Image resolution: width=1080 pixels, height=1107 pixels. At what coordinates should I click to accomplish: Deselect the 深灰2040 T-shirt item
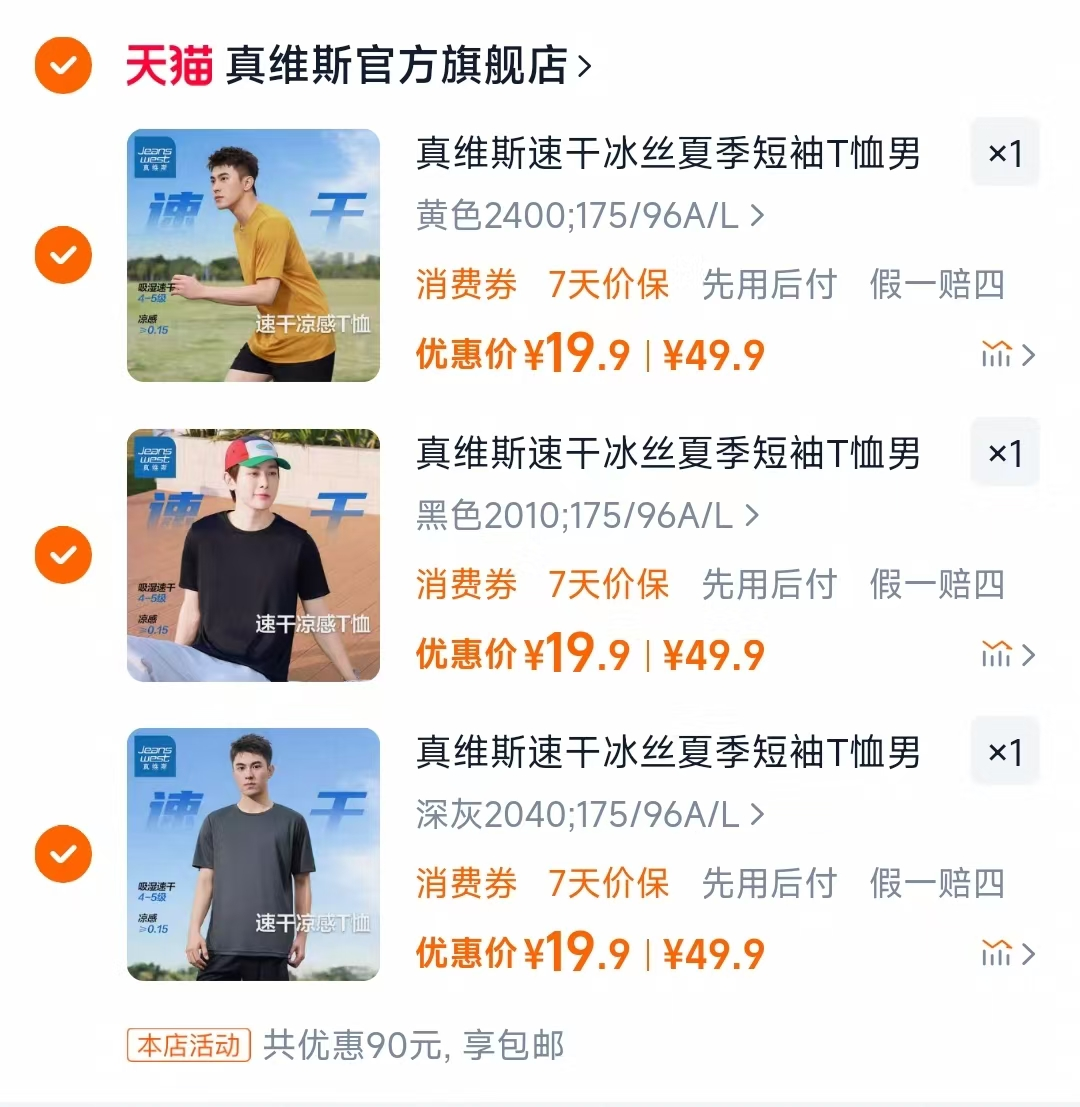click(x=63, y=854)
